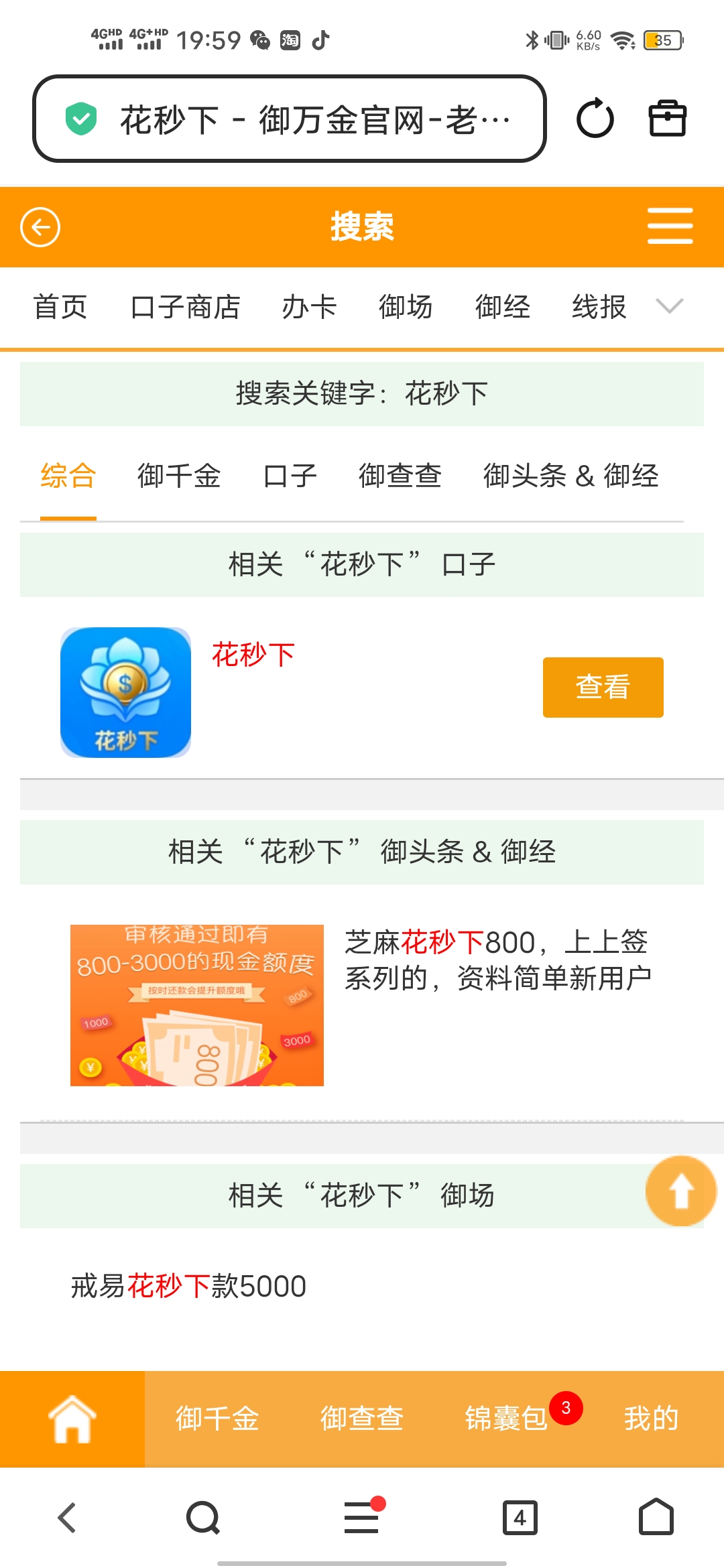Go back using the circled arrow

tap(40, 227)
